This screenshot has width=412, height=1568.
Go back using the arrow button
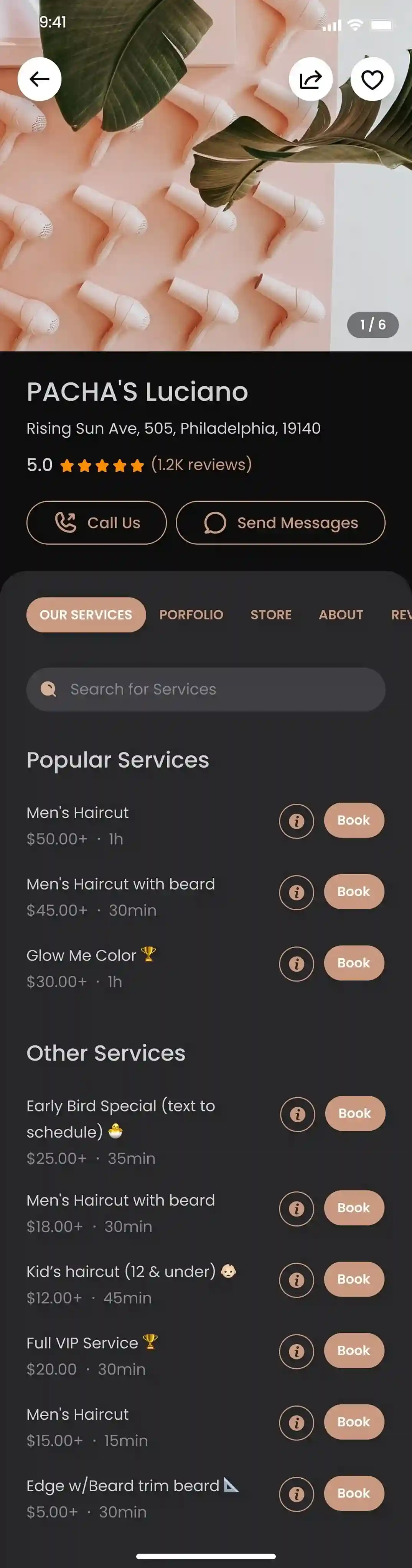click(40, 79)
